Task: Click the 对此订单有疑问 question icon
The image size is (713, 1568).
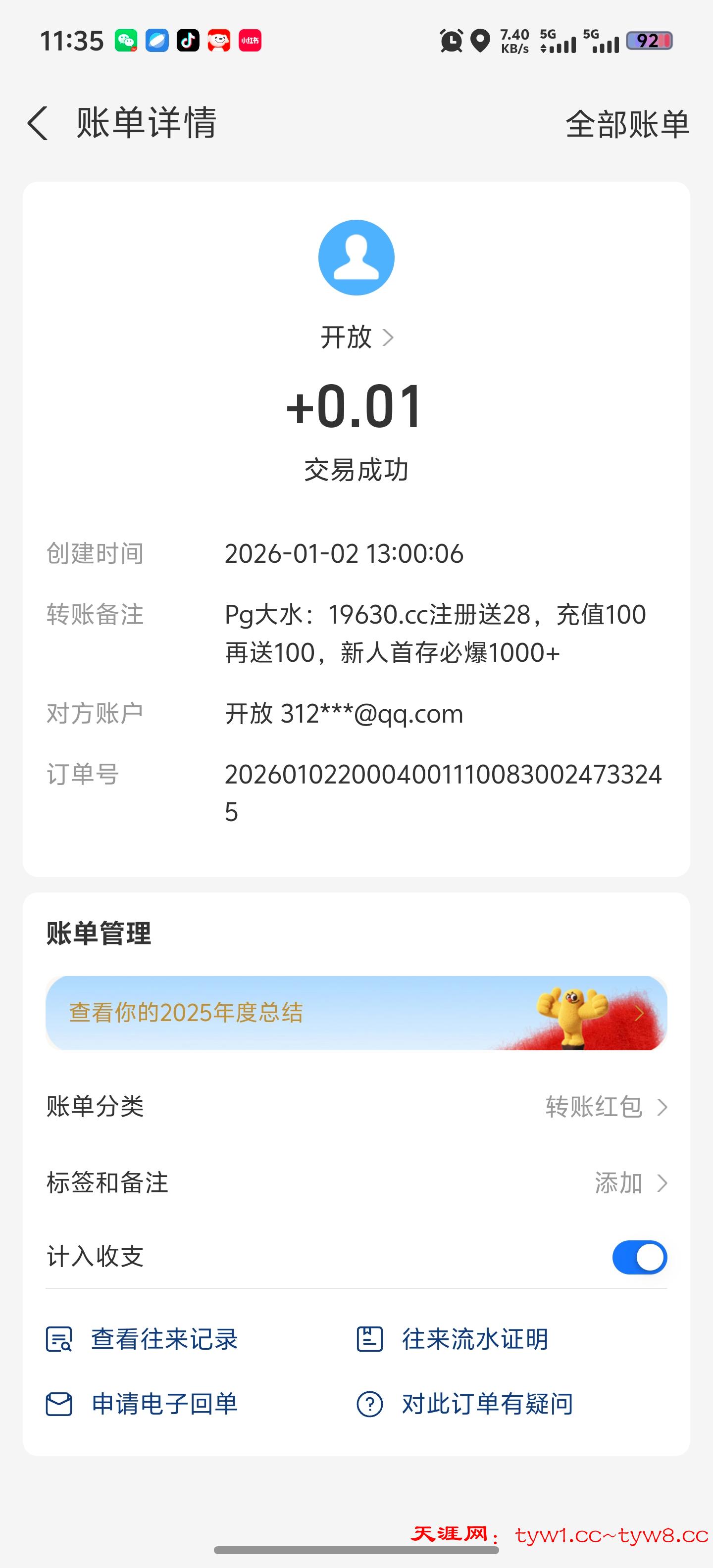Action: 369,1404
